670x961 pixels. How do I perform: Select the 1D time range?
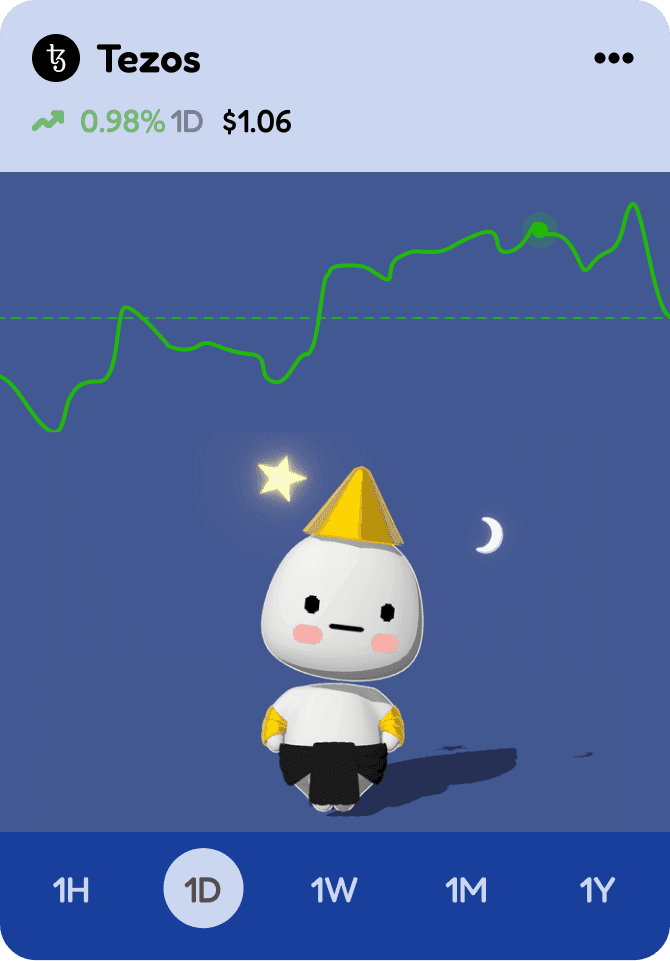click(203, 889)
